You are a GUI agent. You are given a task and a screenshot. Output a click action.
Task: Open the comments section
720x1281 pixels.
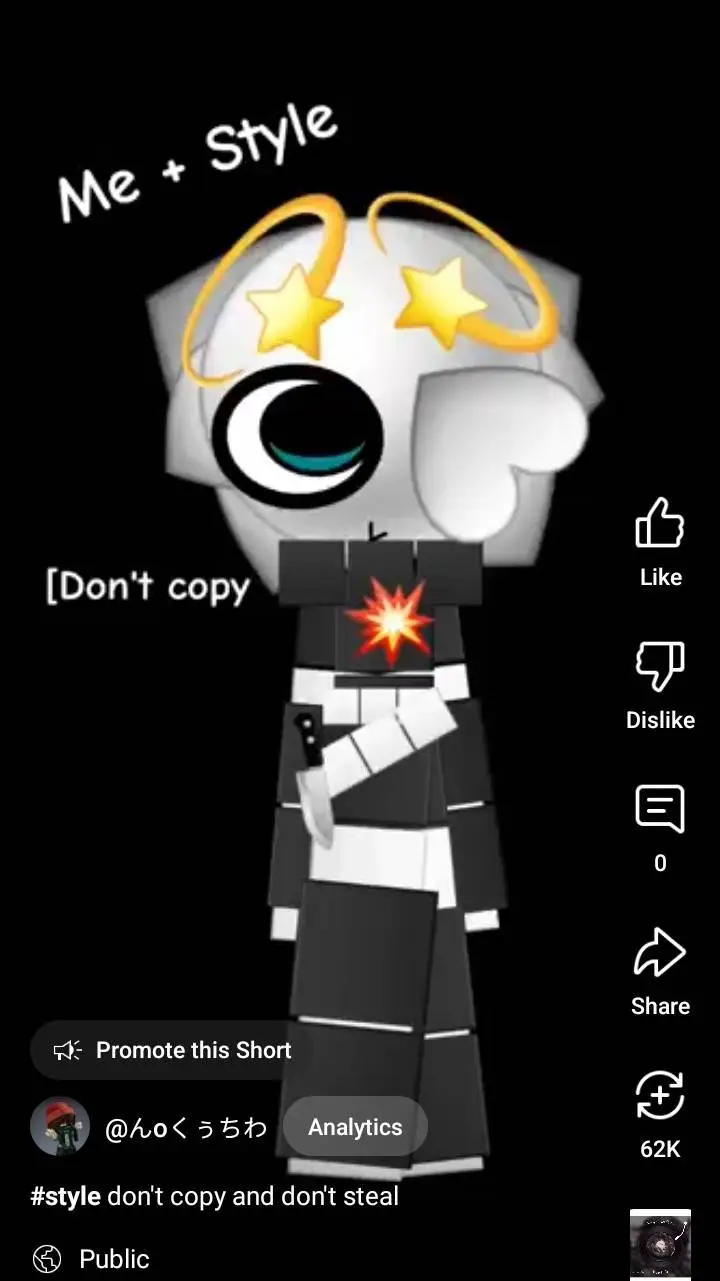(x=660, y=809)
